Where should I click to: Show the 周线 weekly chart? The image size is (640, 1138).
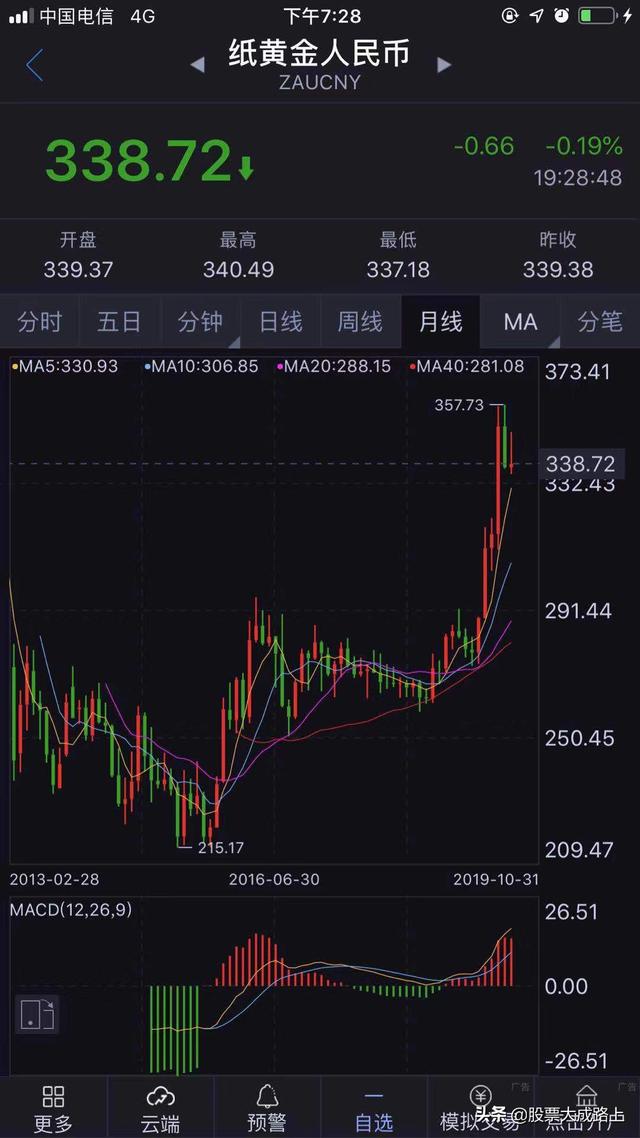[x=360, y=322]
